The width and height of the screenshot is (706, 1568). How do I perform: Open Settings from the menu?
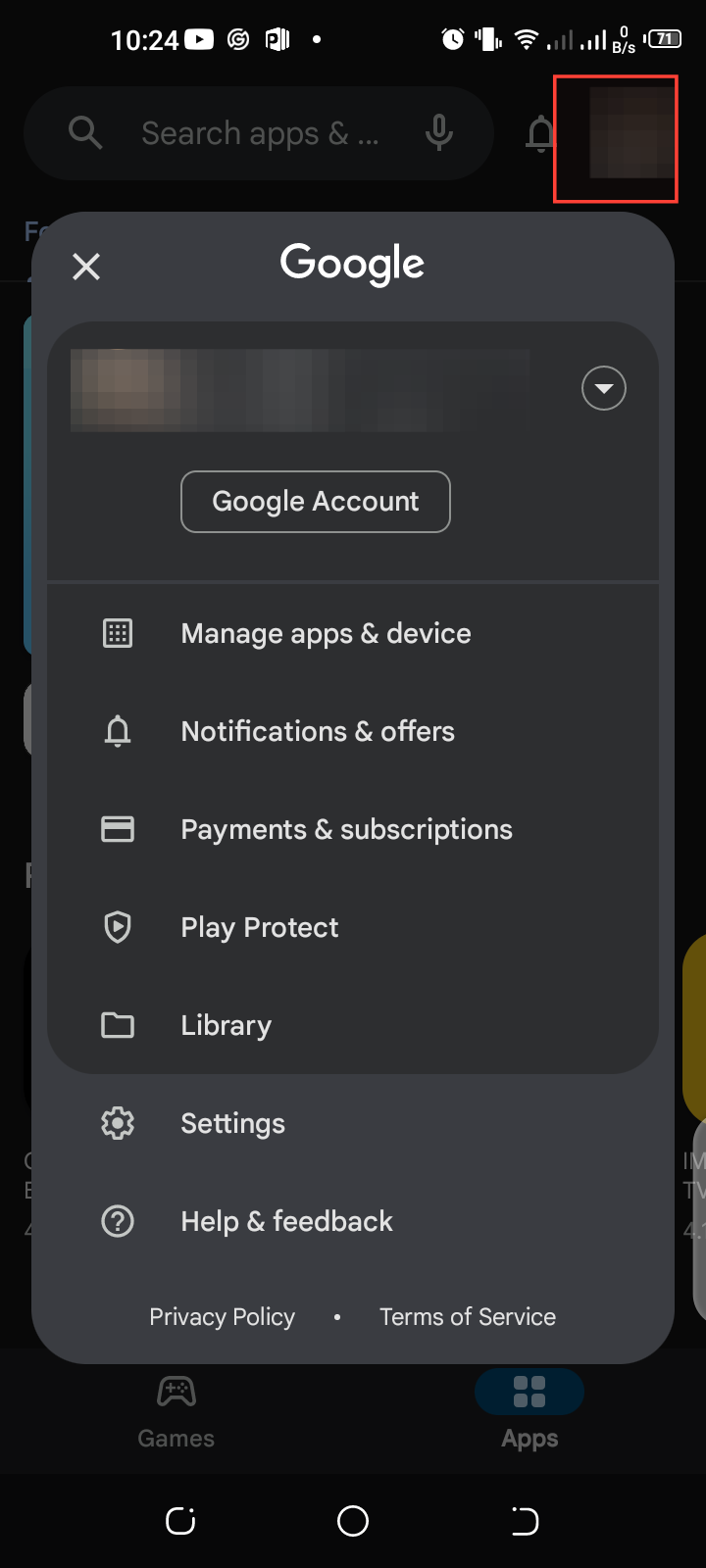(x=233, y=1123)
